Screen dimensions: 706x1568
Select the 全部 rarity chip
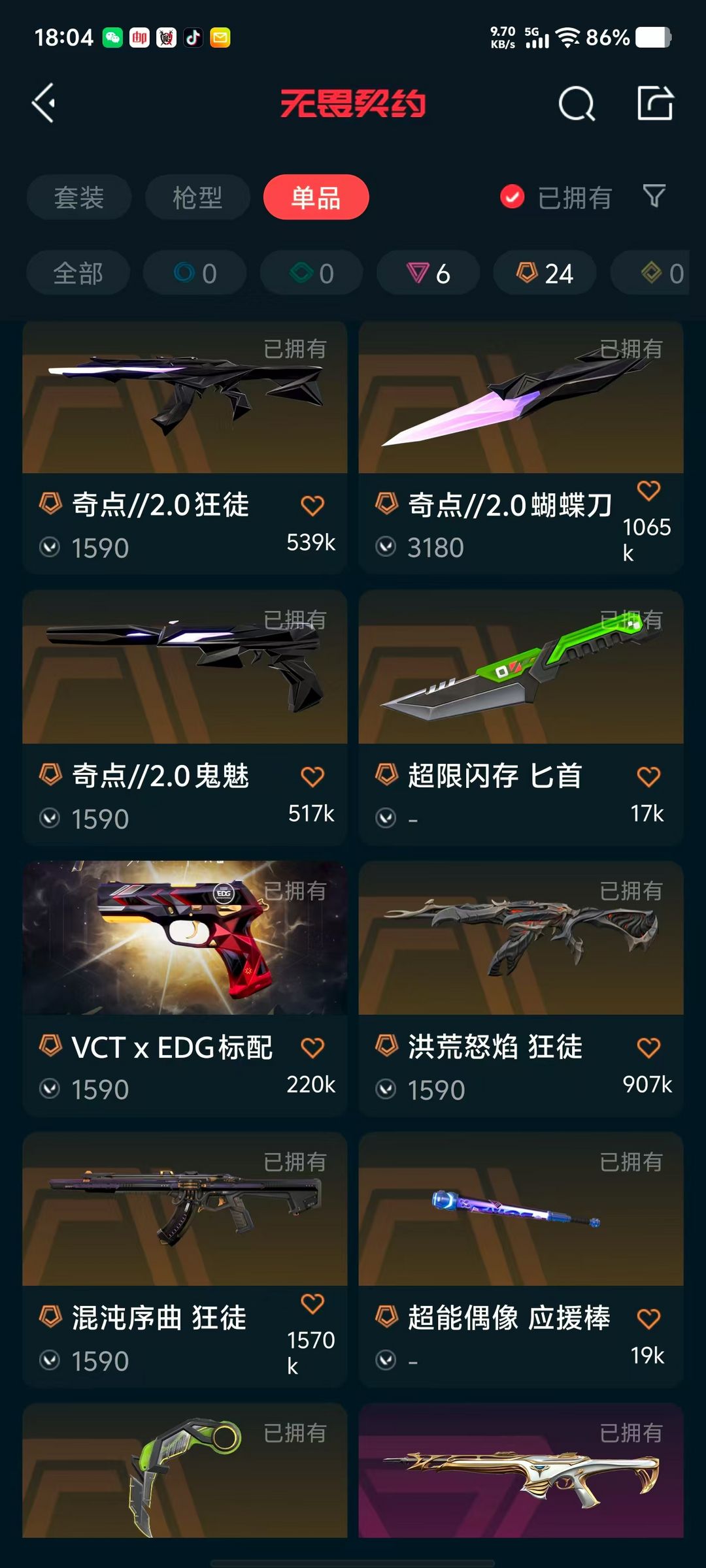(78, 273)
